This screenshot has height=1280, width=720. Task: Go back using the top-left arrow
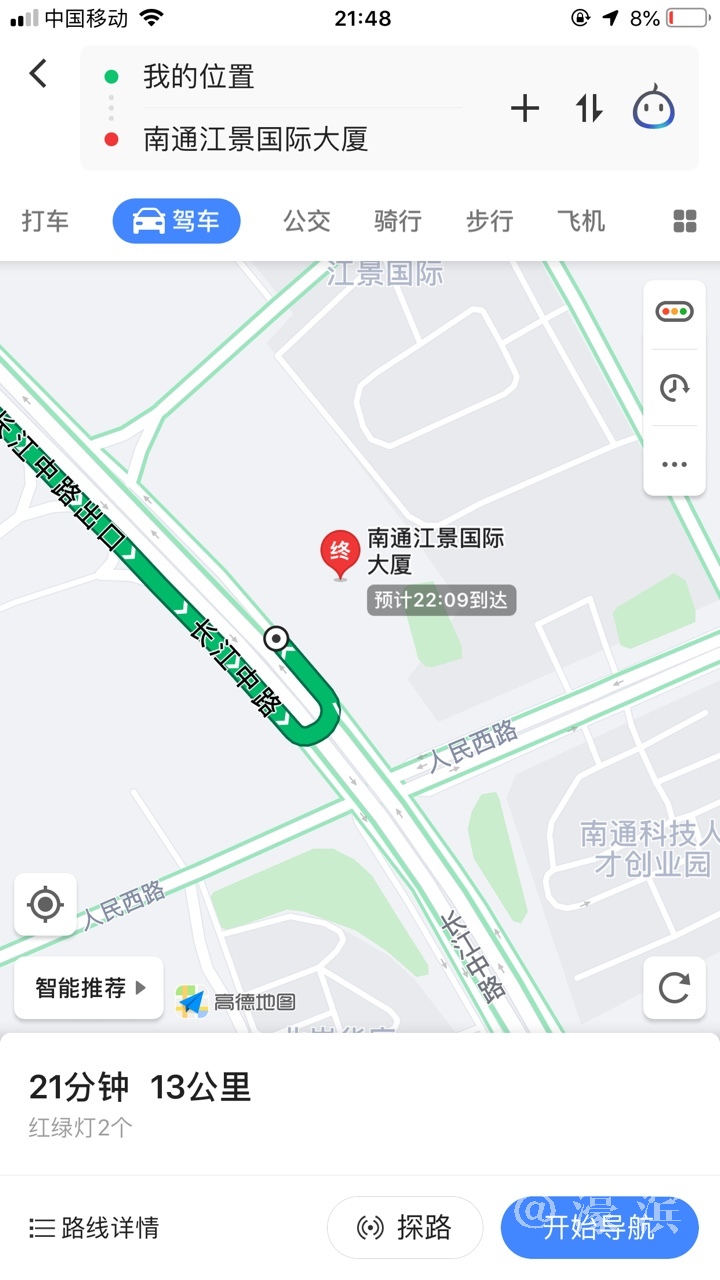38,73
